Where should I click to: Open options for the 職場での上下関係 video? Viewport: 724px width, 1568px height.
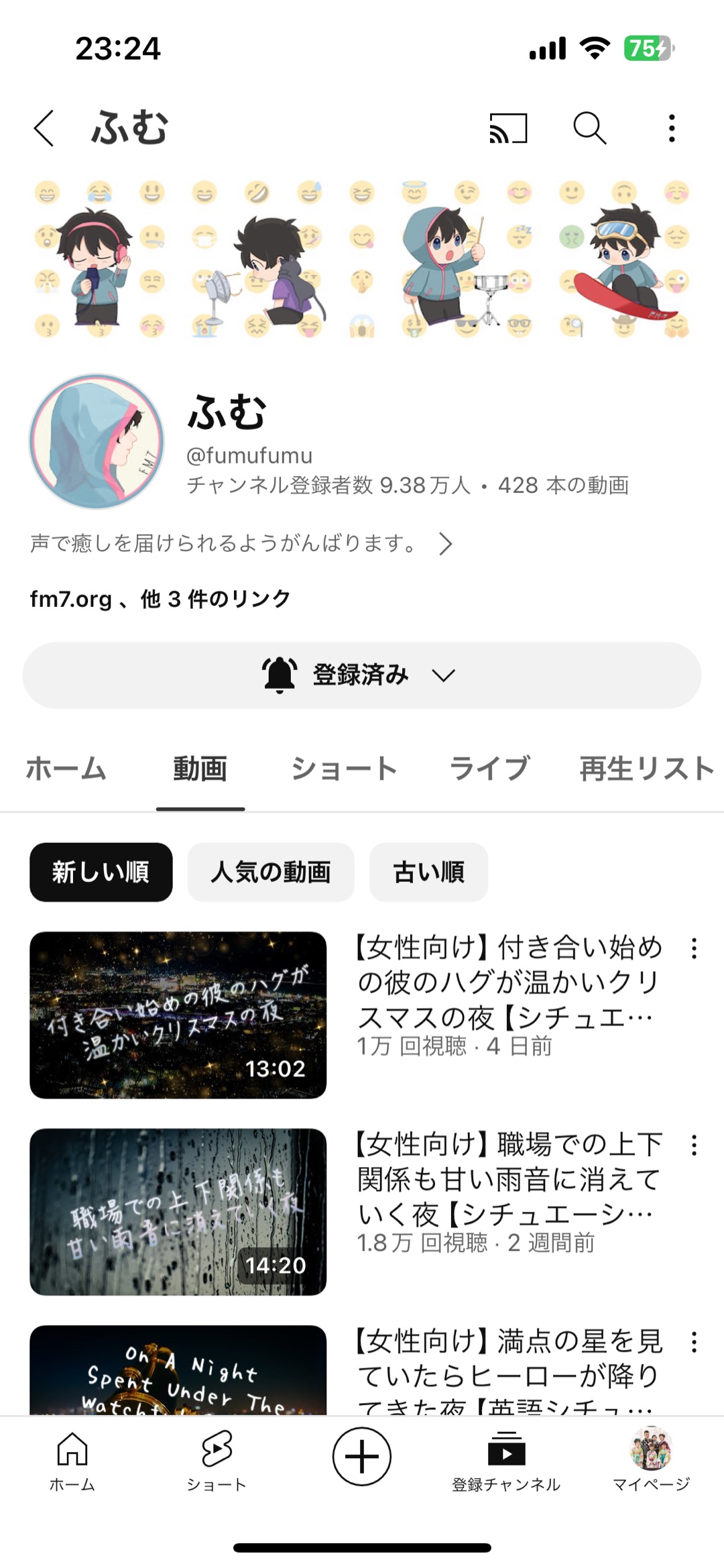(x=694, y=1145)
